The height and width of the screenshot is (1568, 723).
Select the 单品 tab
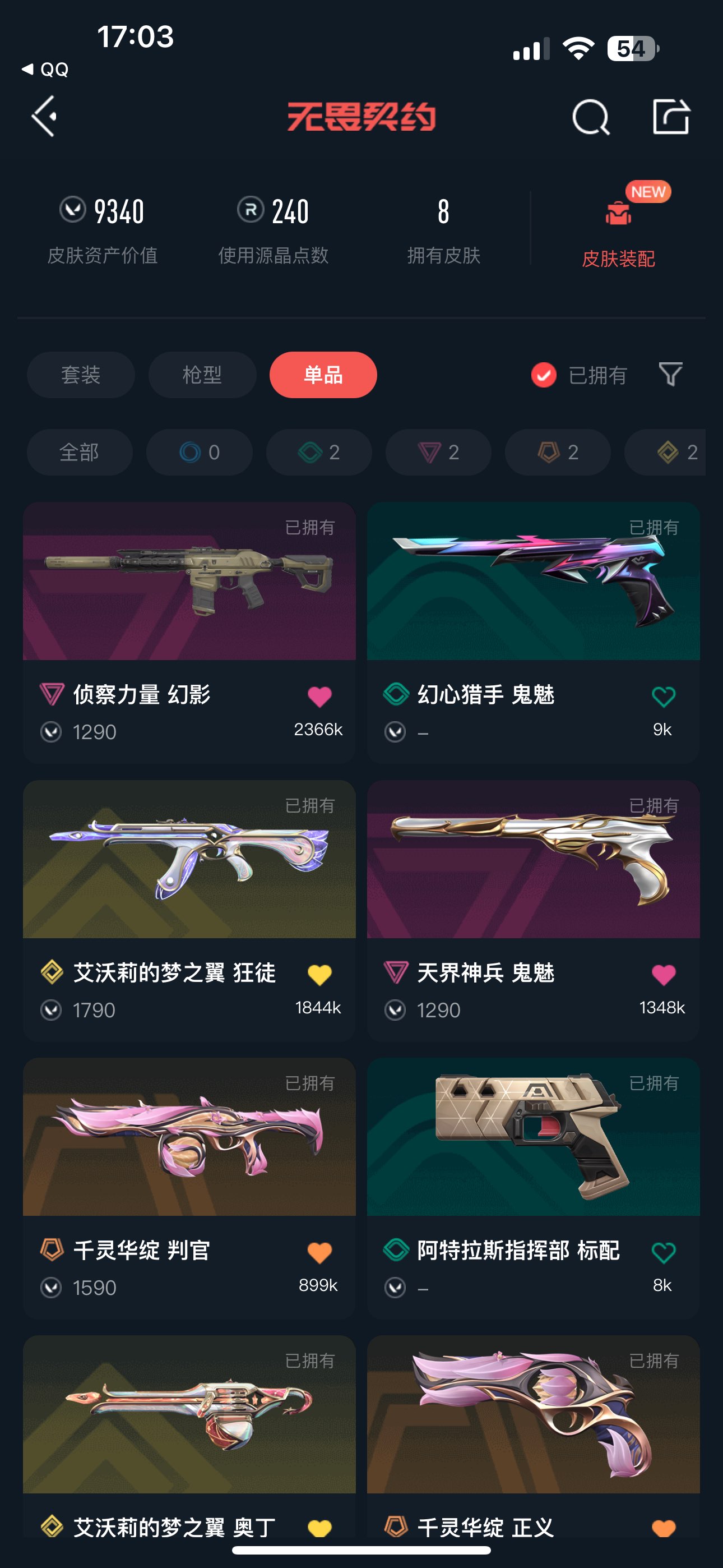323,375
